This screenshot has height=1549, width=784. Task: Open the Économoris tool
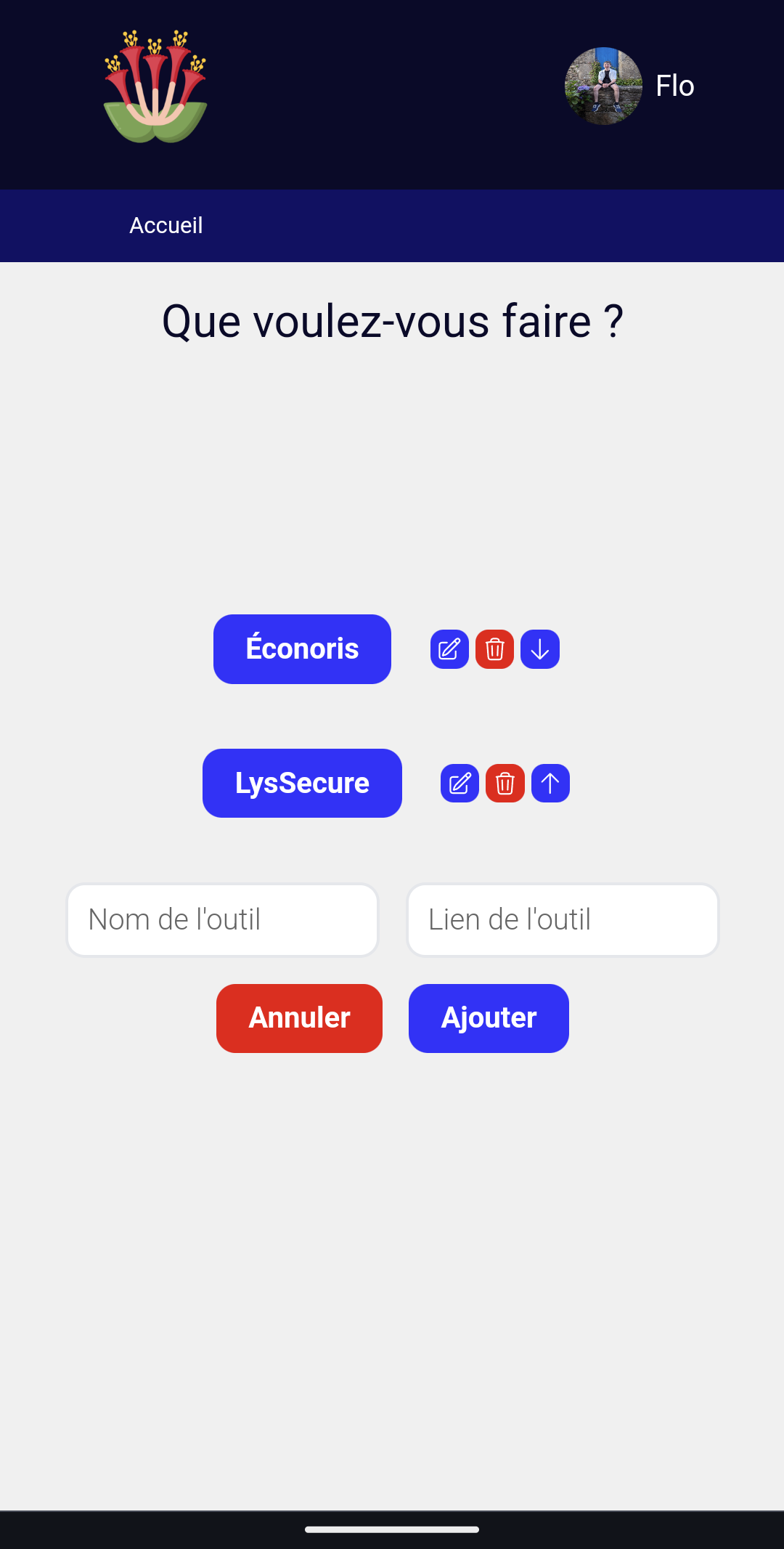[301, 649]
